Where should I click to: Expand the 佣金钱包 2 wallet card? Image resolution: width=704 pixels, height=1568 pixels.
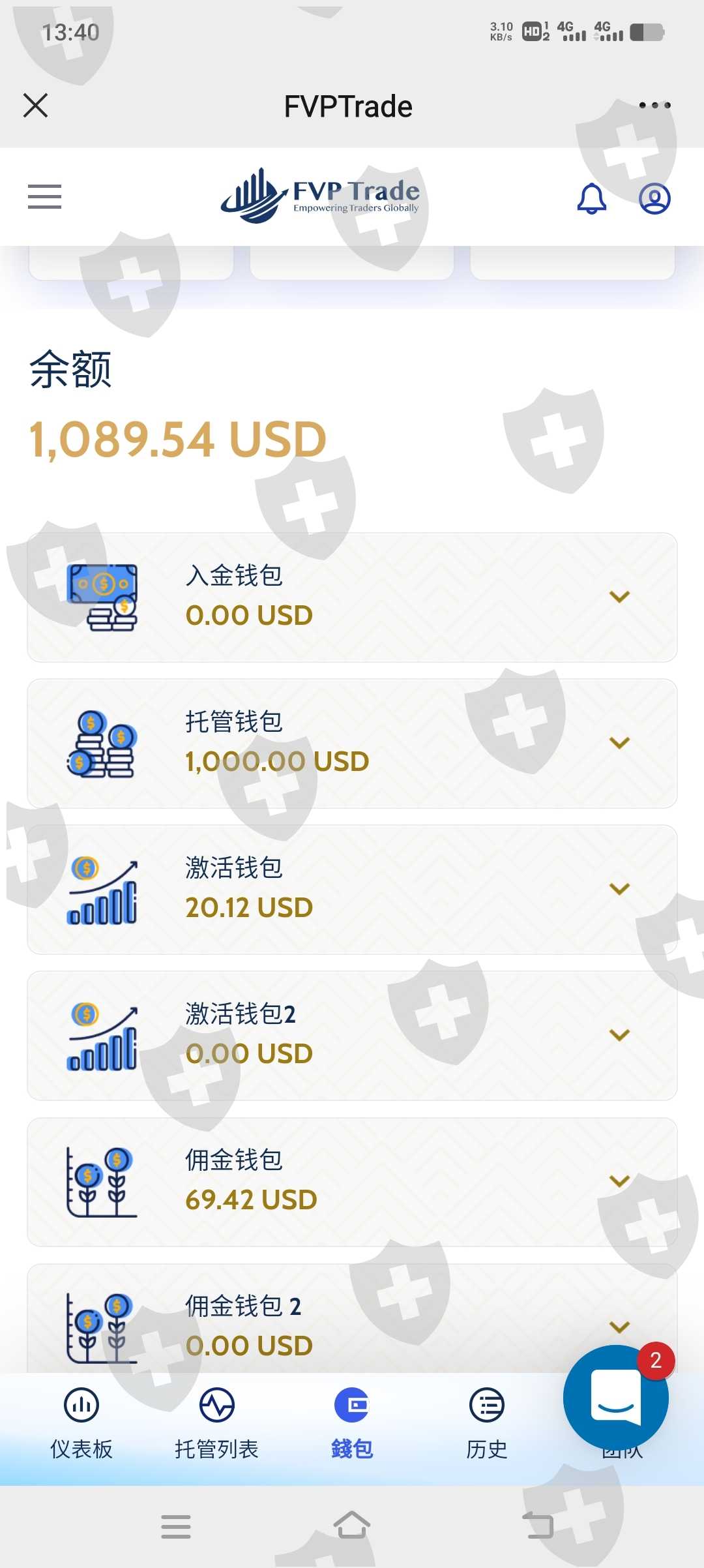pos(352,1318)
